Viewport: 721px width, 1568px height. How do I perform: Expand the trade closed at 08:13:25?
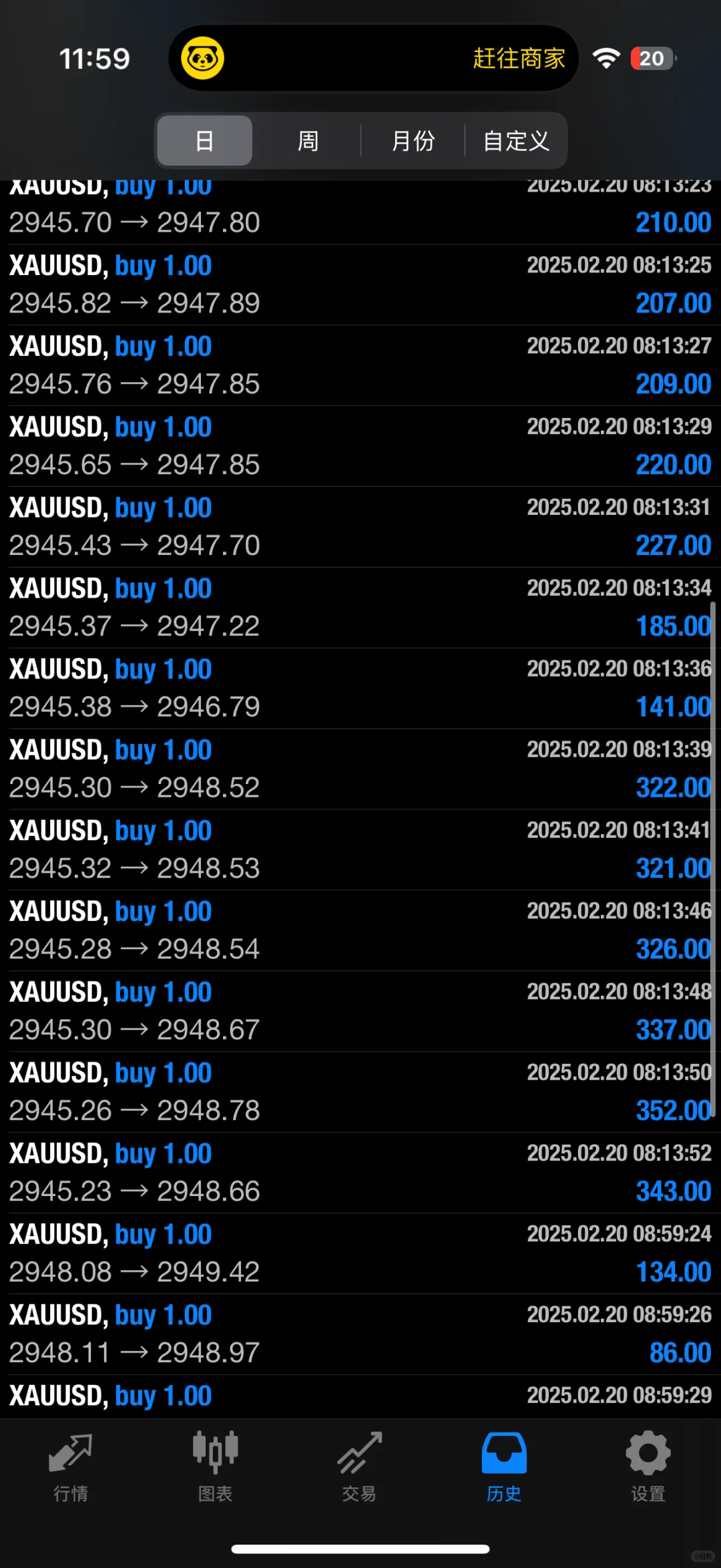[x=360, y=284]
